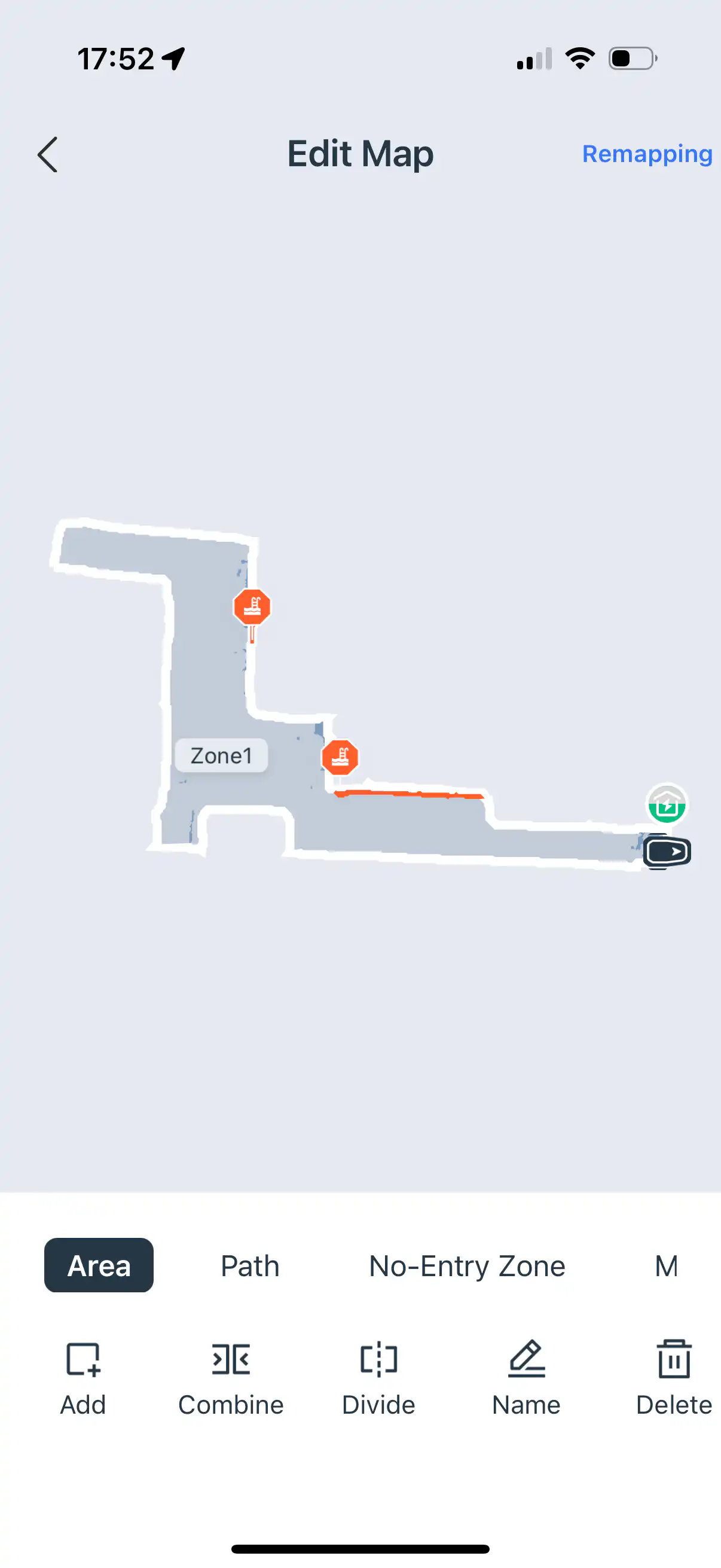Add a new area
Viewport: 721px width, 1568px height.
[83, 1377]
